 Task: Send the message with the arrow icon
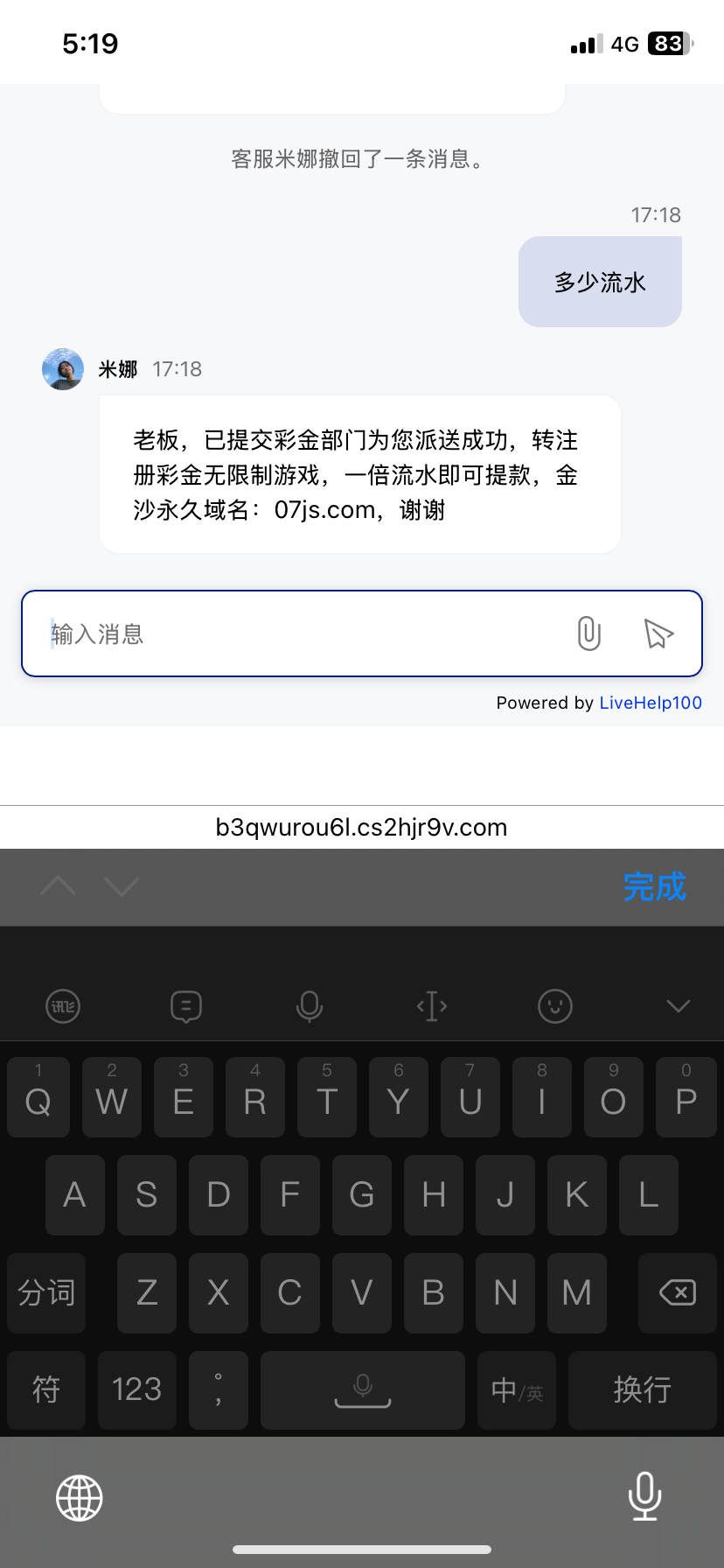point(658,633)
